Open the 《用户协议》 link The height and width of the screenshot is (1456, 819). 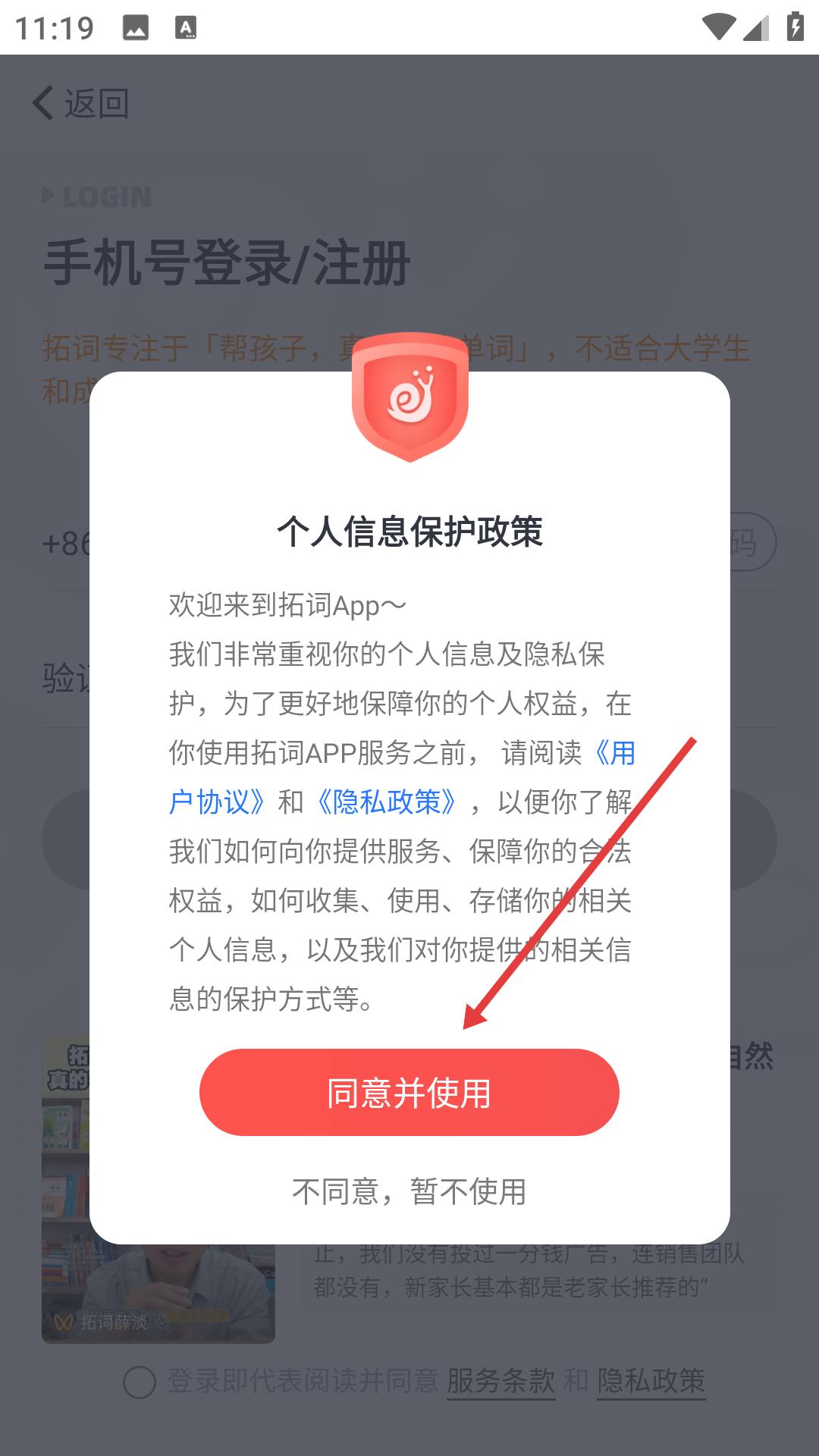216,802
